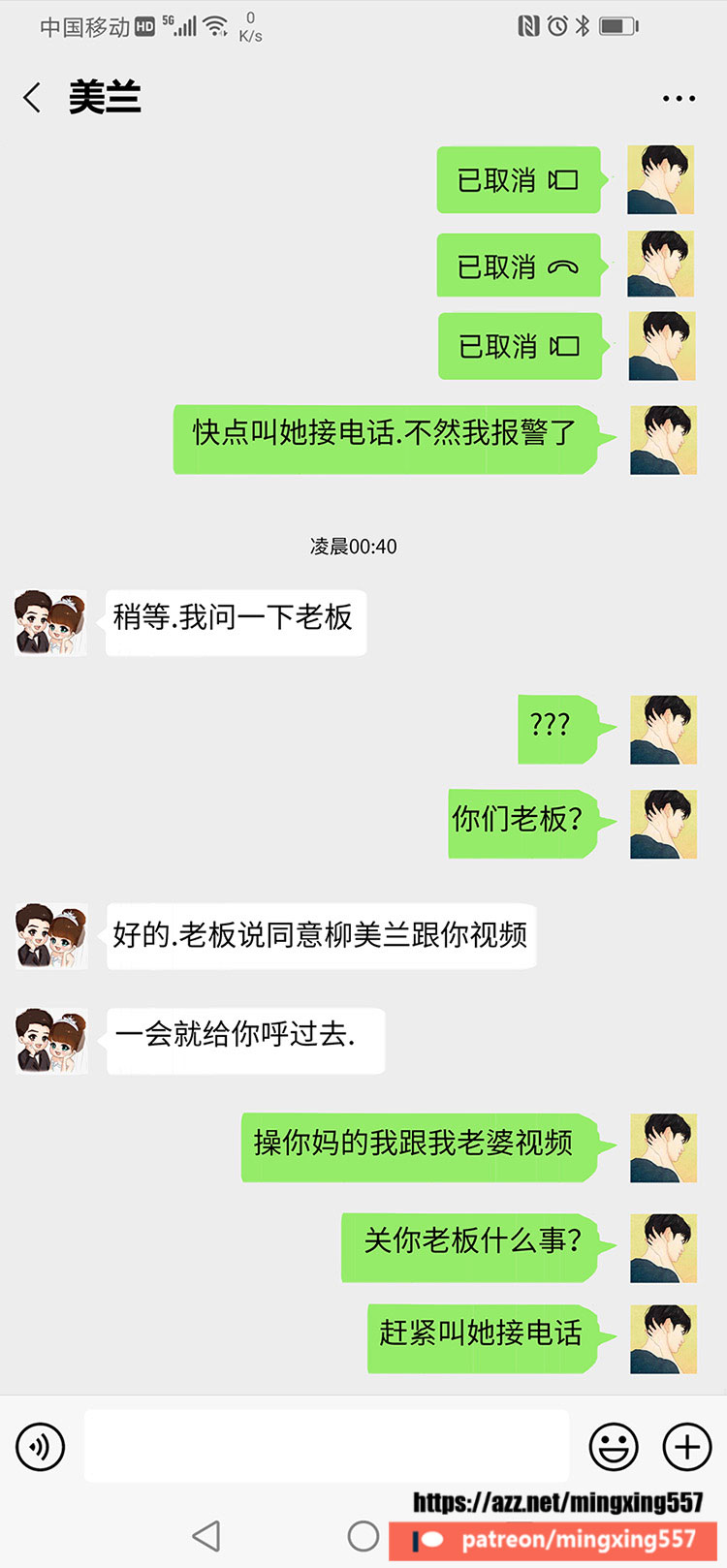Tap the video camera icon in first 已取消 bubble

562,180
